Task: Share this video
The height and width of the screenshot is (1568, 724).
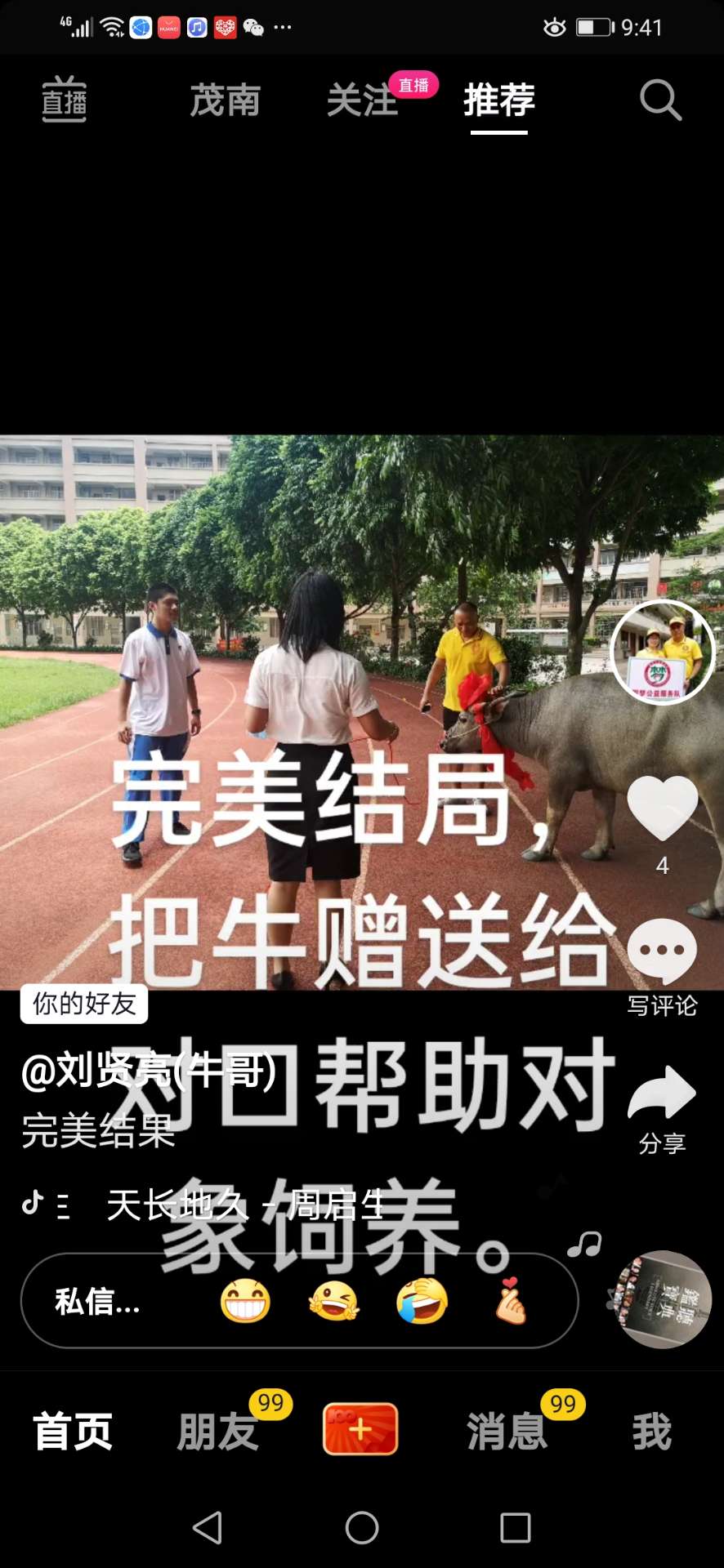Action: (x=662, y=1095)
